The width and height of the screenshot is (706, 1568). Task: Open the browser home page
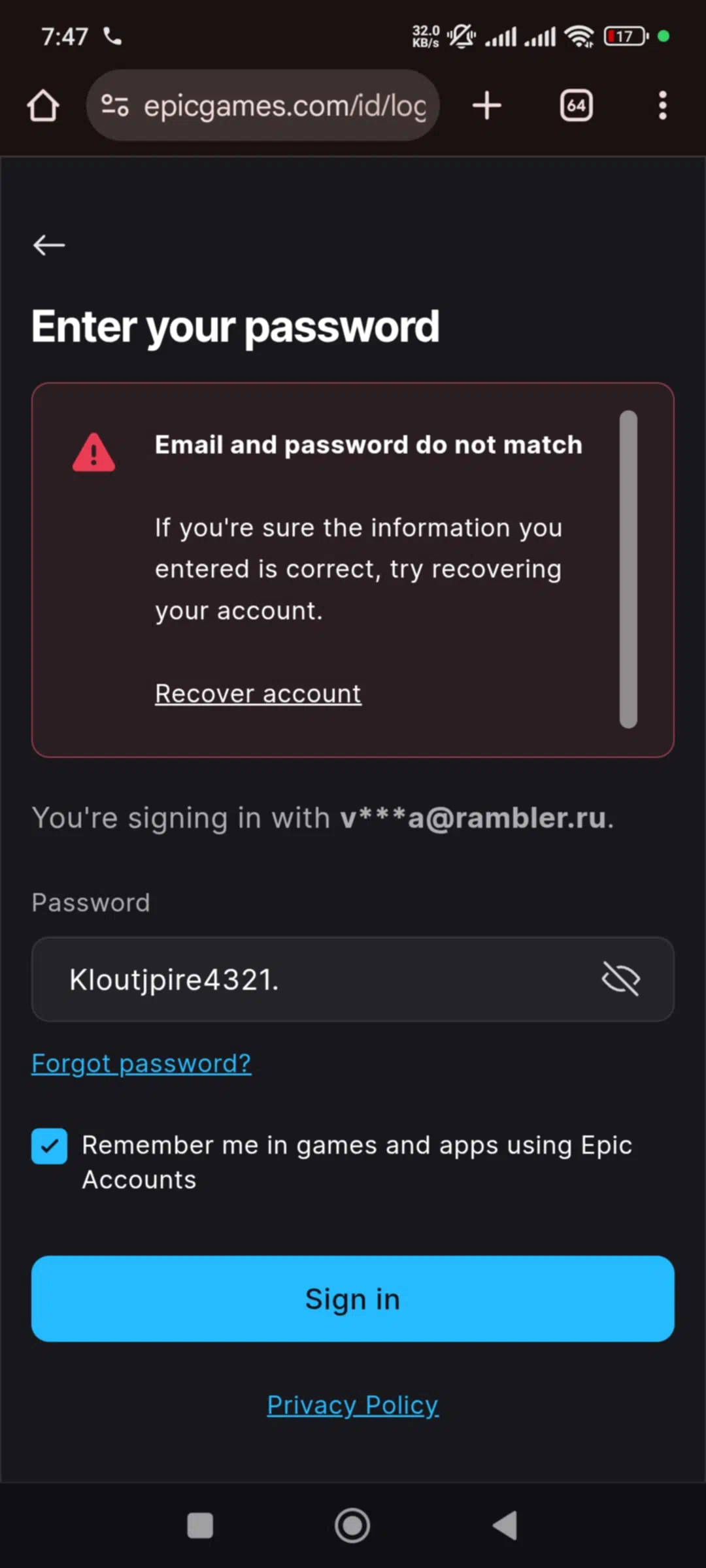coord(43,105)
